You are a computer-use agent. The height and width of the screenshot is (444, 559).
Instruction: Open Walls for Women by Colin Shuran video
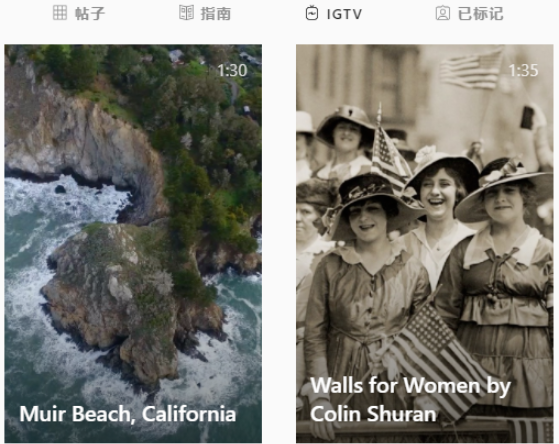[425, 244]
